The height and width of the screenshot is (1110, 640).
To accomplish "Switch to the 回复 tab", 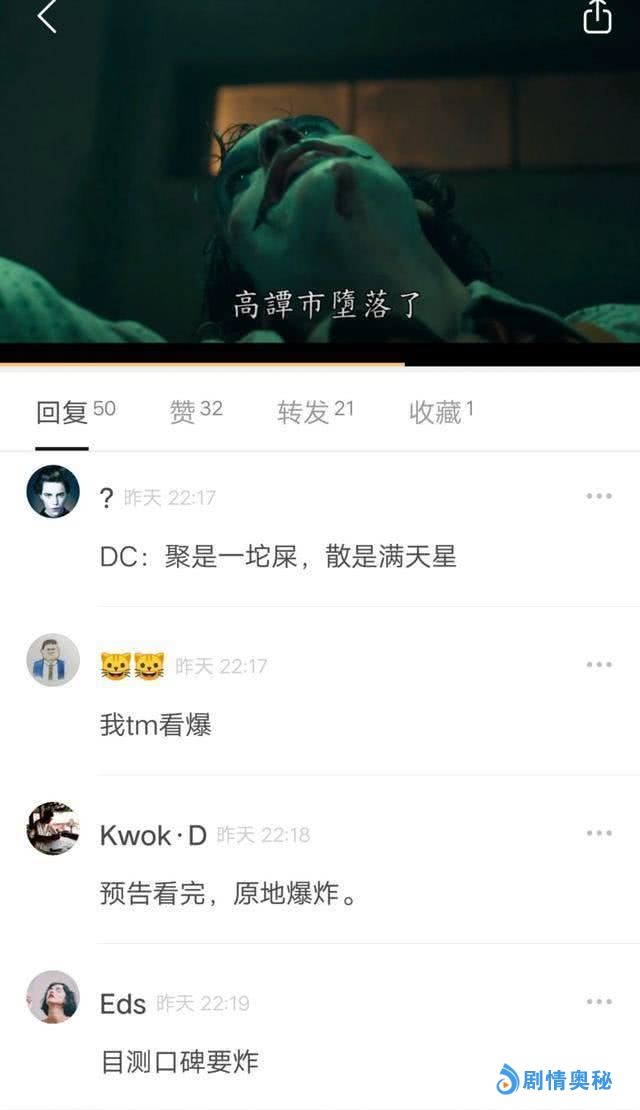I will pyautogui.click(x=63, y=412).
